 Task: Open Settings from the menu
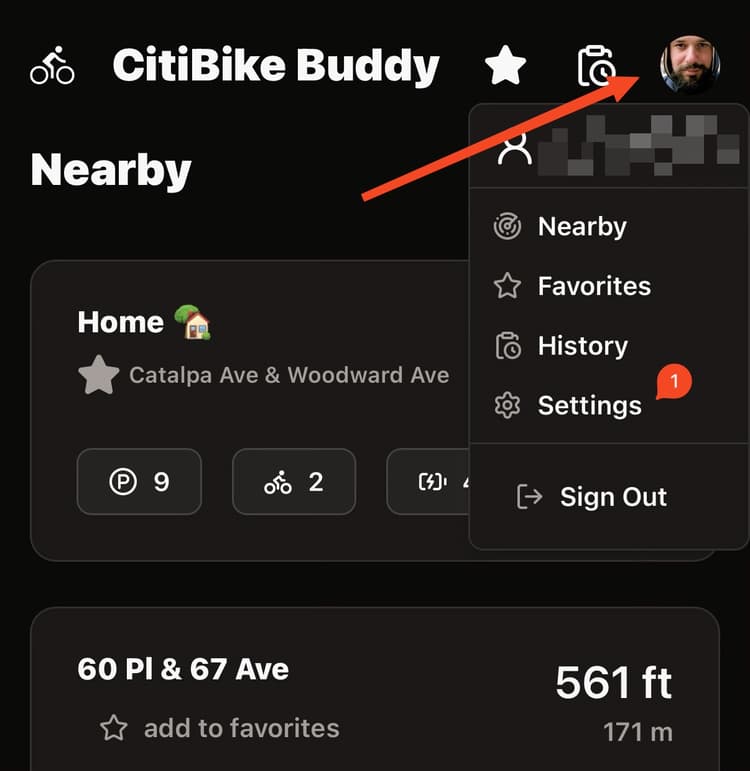589,405
